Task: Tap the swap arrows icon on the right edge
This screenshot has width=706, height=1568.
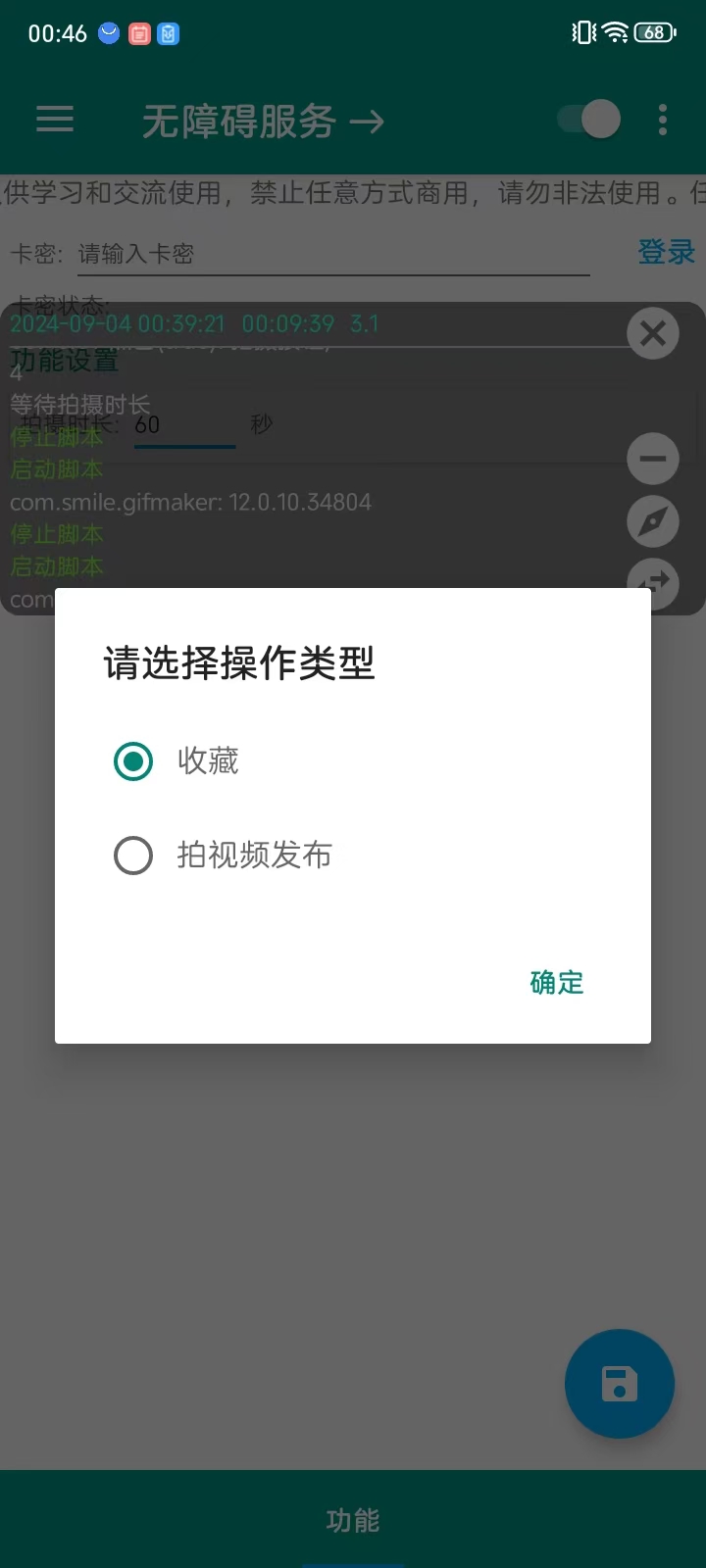Action: (x=652, y=584)
